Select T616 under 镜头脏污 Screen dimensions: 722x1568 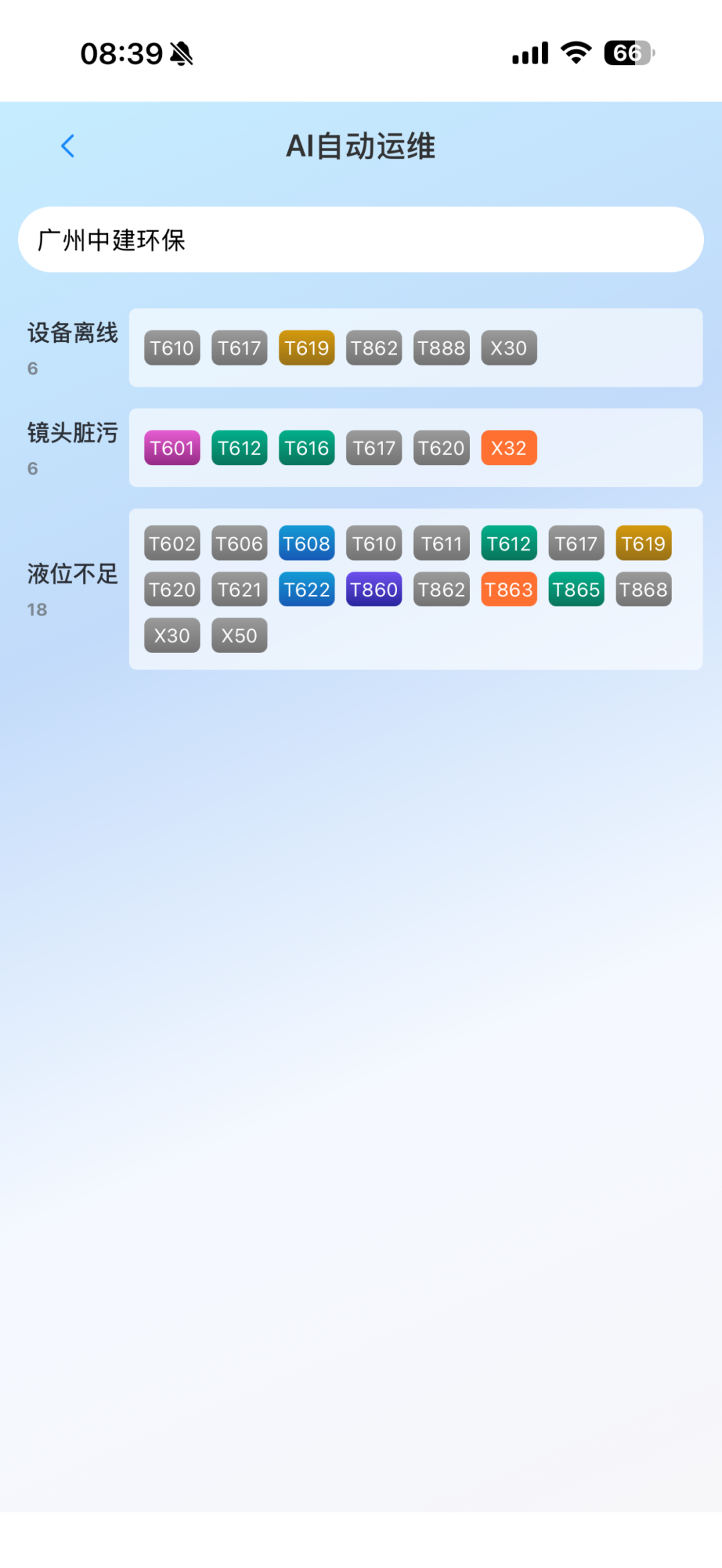(307, 448)
